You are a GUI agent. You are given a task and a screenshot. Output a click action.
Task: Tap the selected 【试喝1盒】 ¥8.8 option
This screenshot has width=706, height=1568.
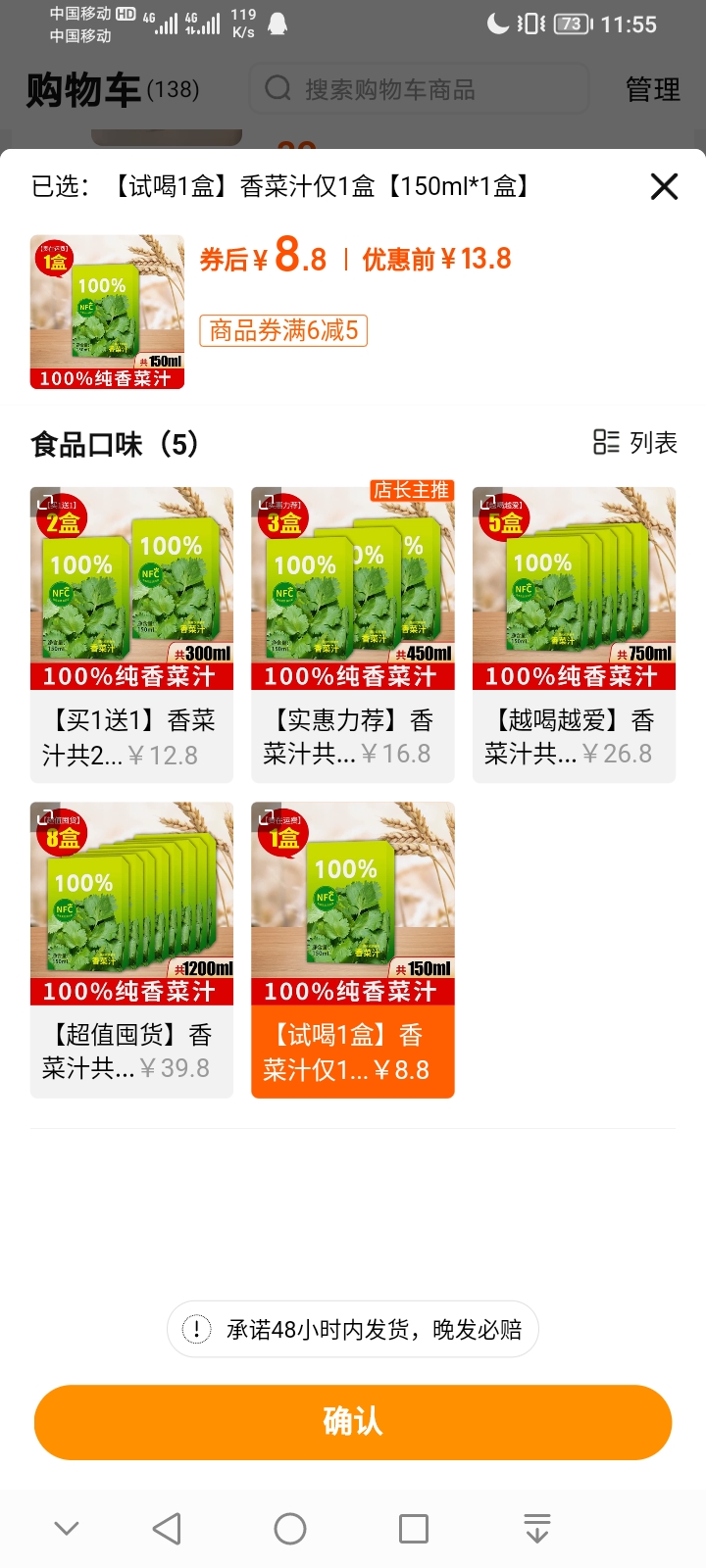[353, 949]
